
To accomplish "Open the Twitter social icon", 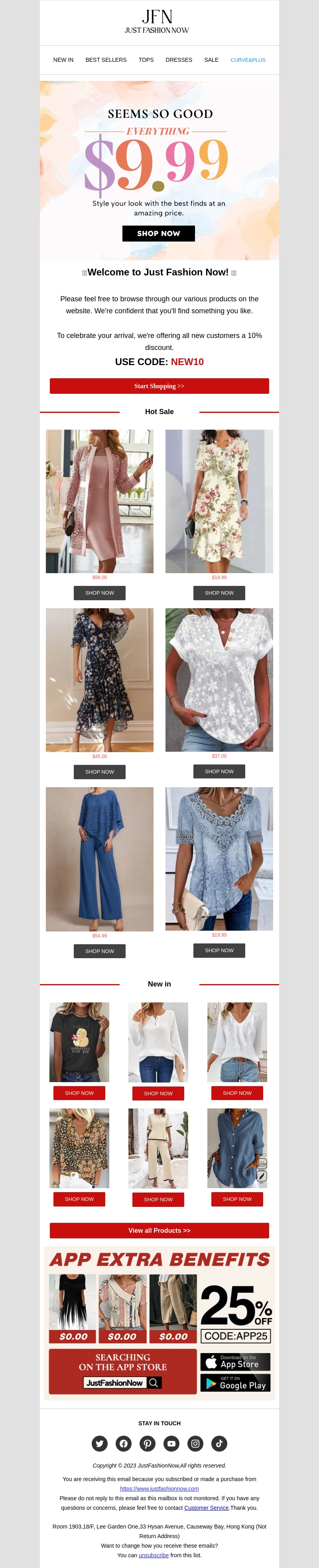I will (100, 1443).
